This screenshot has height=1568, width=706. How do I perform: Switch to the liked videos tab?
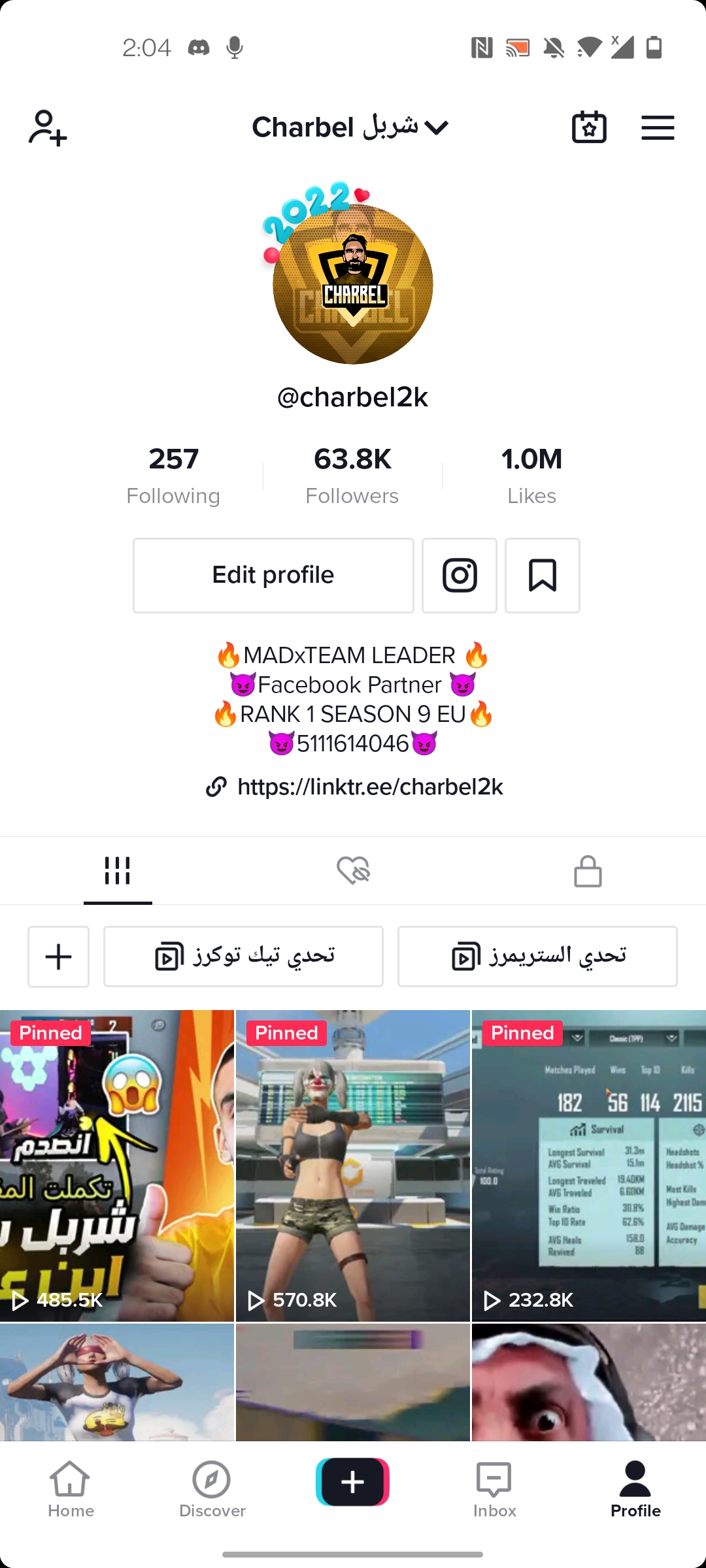(353, 871)
